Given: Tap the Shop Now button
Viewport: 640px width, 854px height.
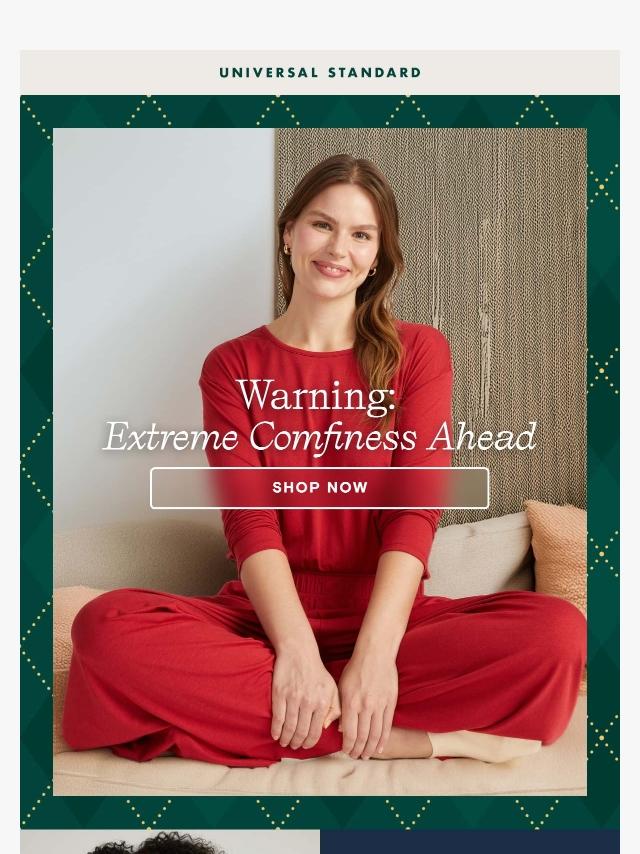Looking at the screenshot, I should [320, 487].
